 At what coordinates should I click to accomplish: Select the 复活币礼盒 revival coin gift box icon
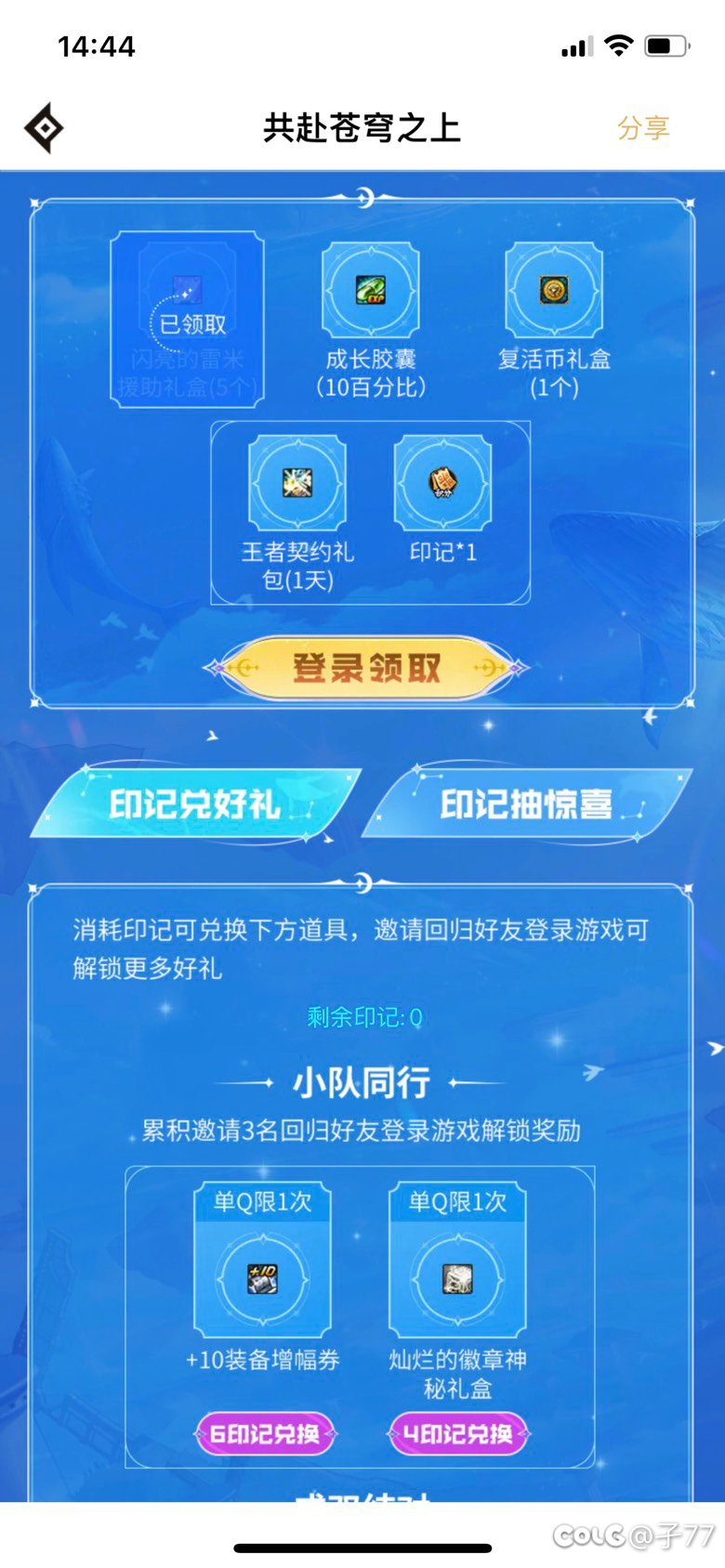pos(553,288)
